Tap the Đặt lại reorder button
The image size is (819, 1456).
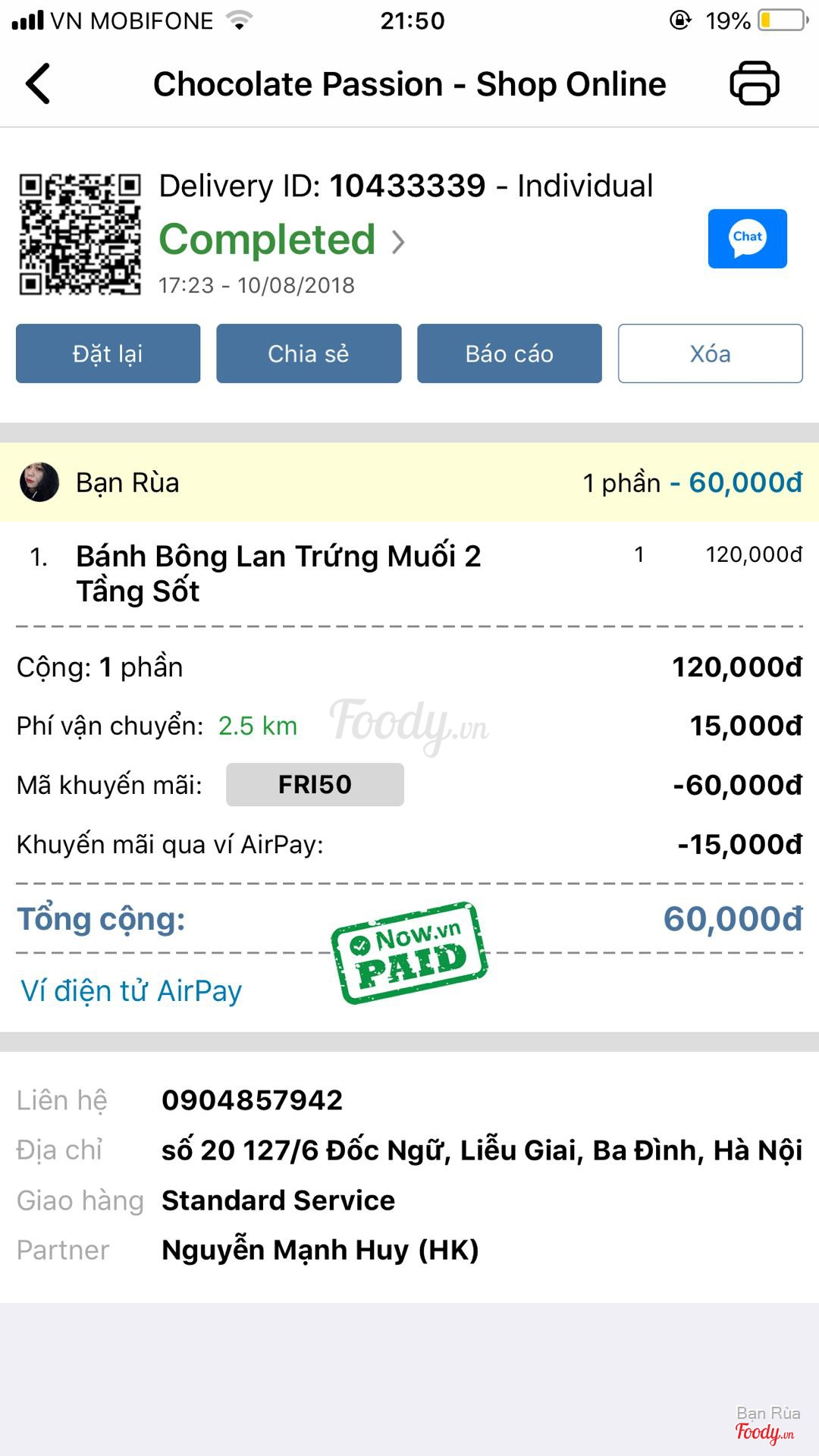tap(108, 353)
